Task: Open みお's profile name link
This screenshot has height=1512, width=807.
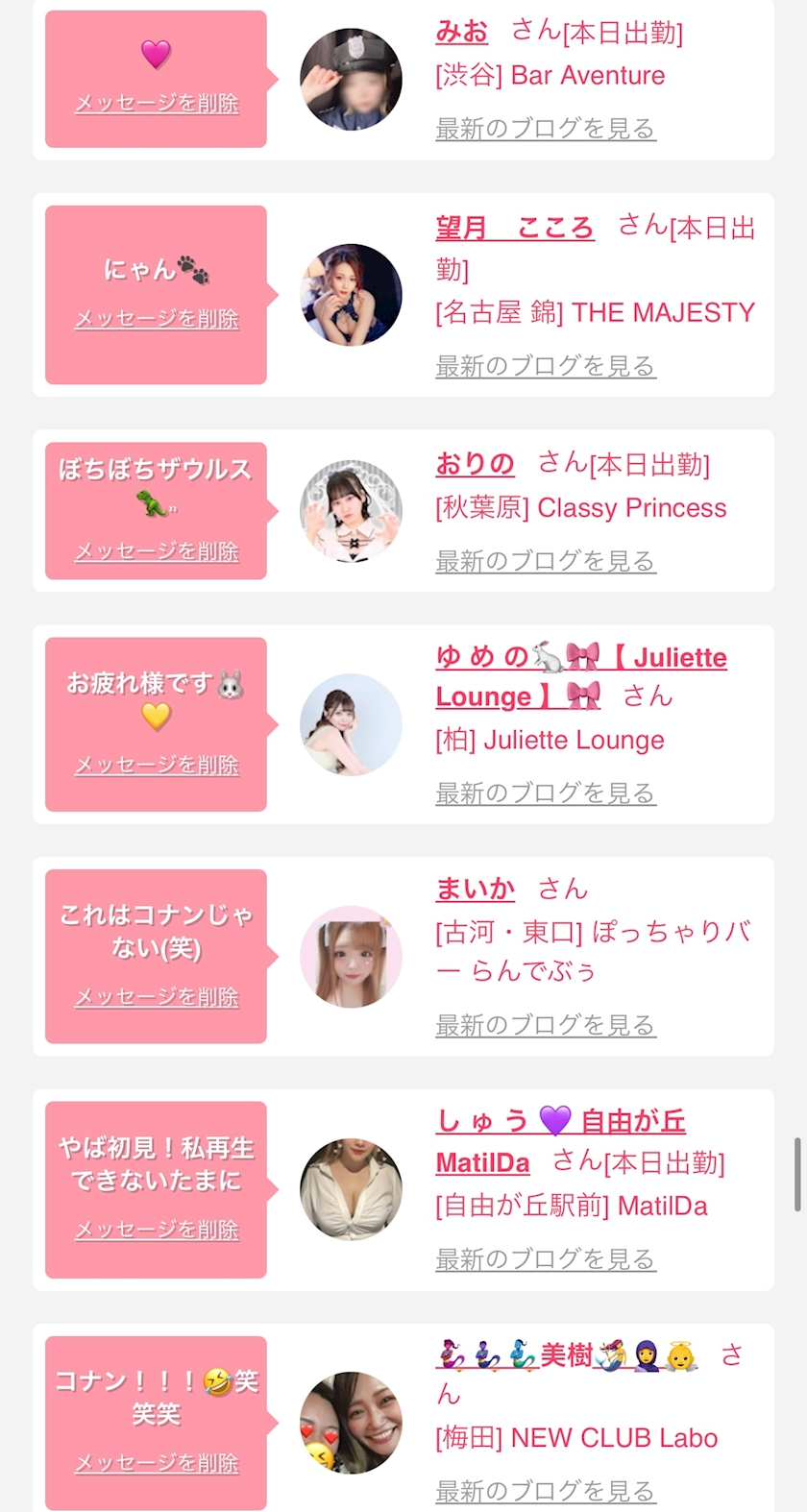Action: [x=462, y=32]
